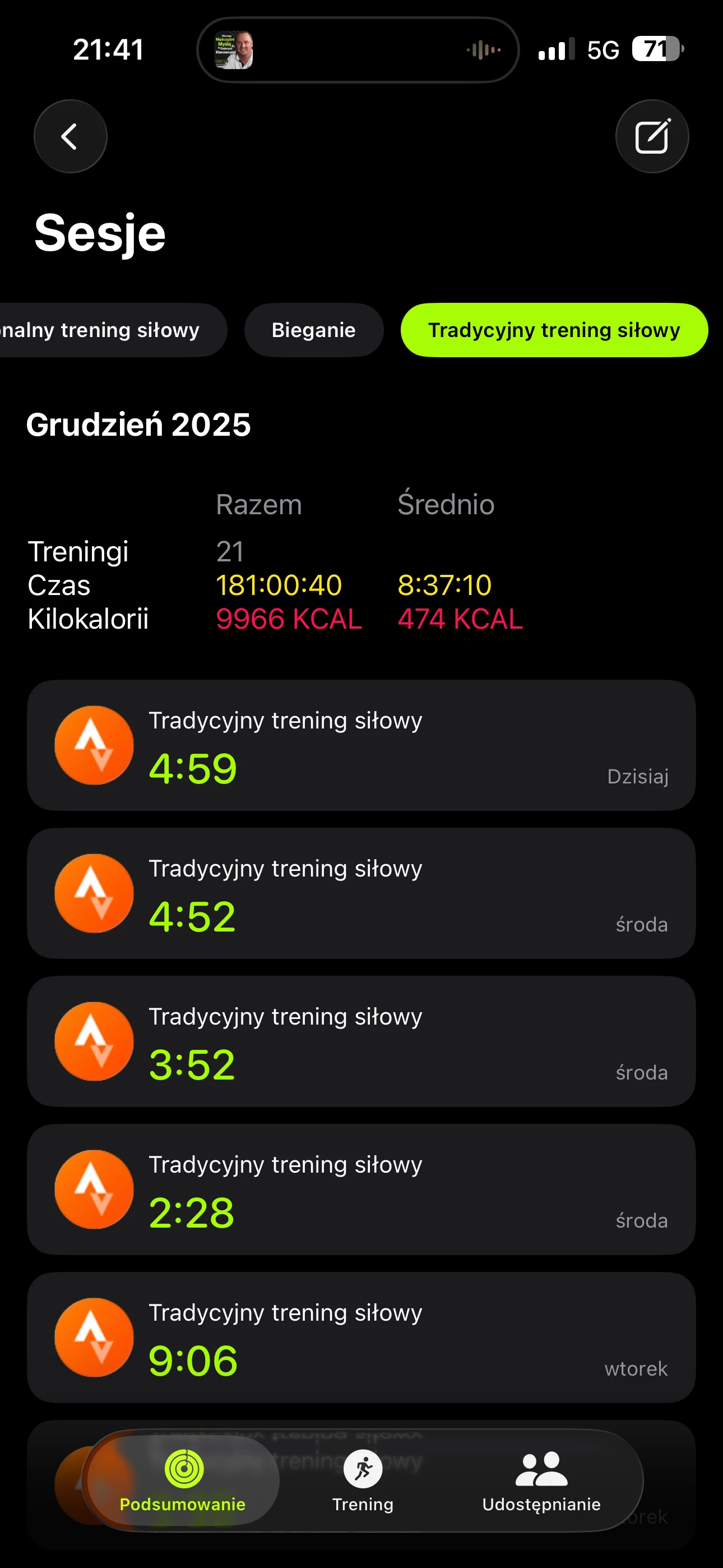Open the 4:59 session from Dzisiaj

click(361, 745)
